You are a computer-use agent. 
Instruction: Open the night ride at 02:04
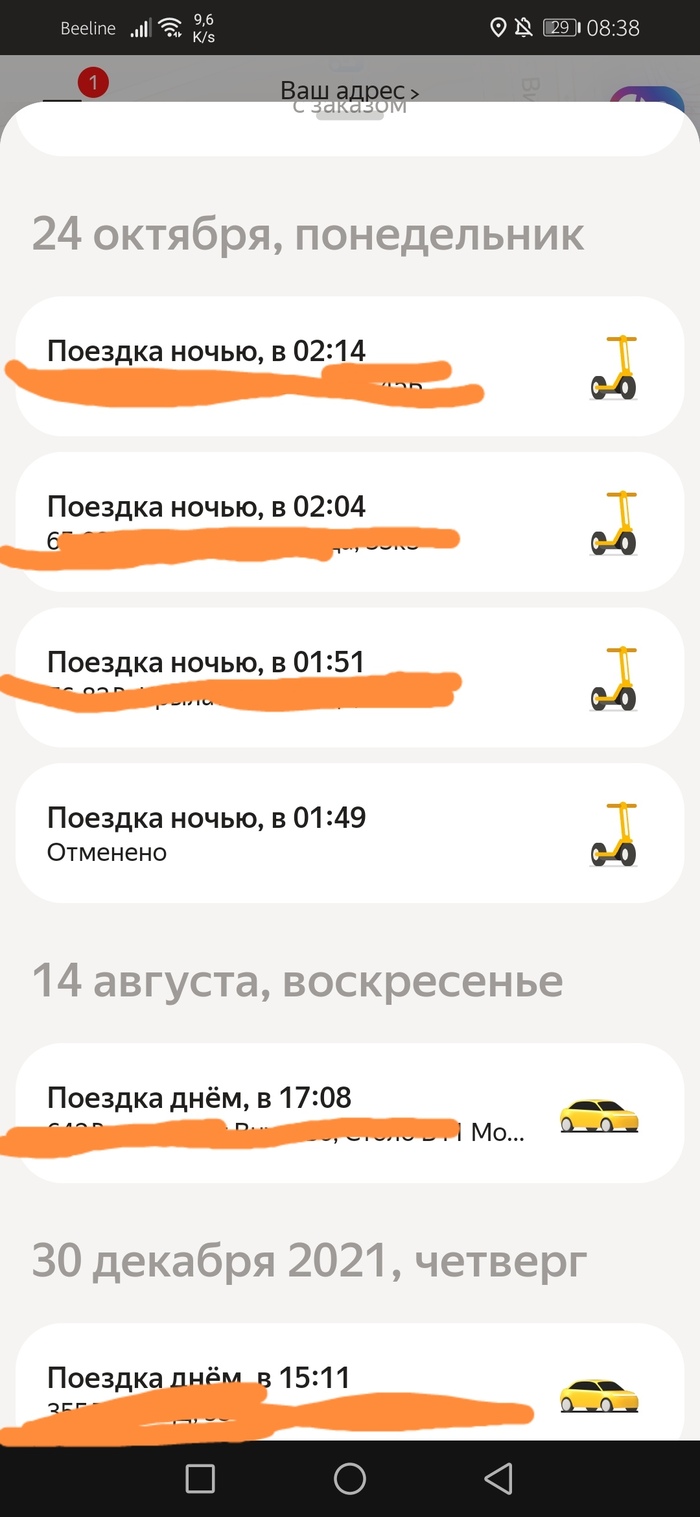tap(350, 522)
